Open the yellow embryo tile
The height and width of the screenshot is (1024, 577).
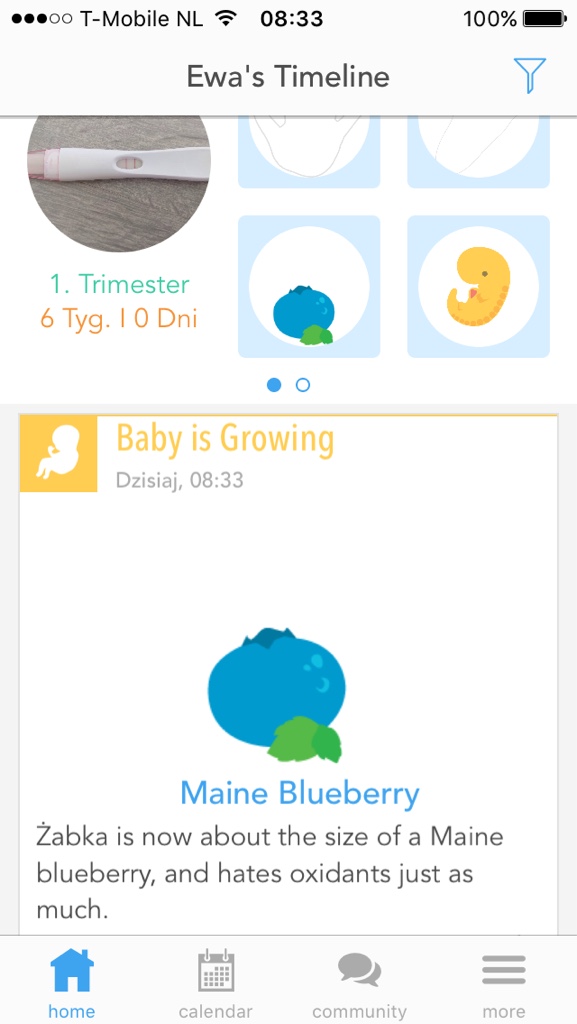tap(478, 287)
